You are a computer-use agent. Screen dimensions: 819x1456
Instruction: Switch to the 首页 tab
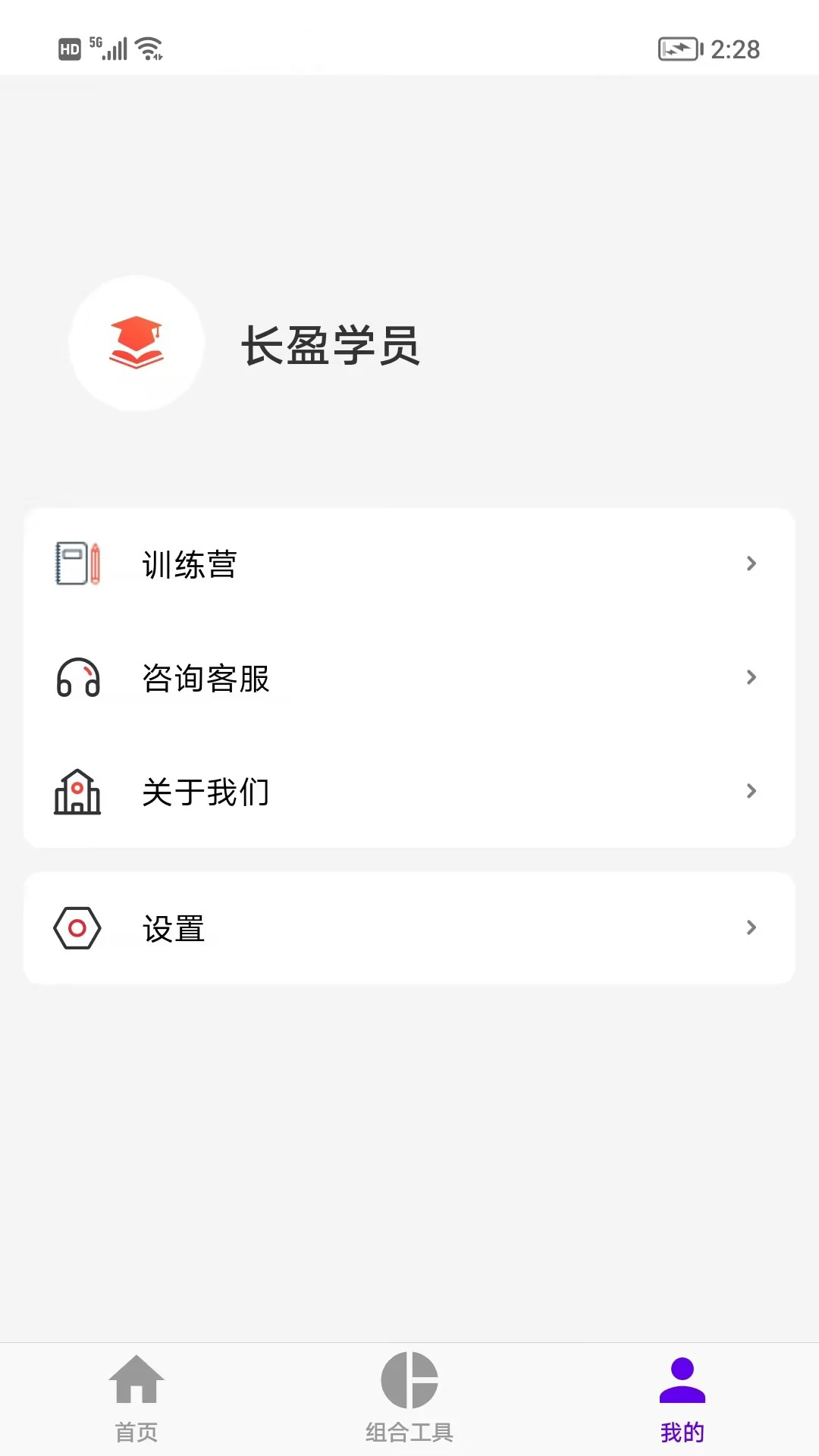(137, 1429)
